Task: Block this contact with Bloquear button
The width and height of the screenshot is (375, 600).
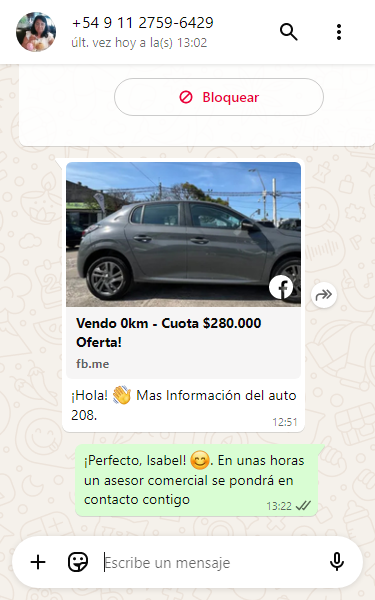Action: click(x=219, y=97)
